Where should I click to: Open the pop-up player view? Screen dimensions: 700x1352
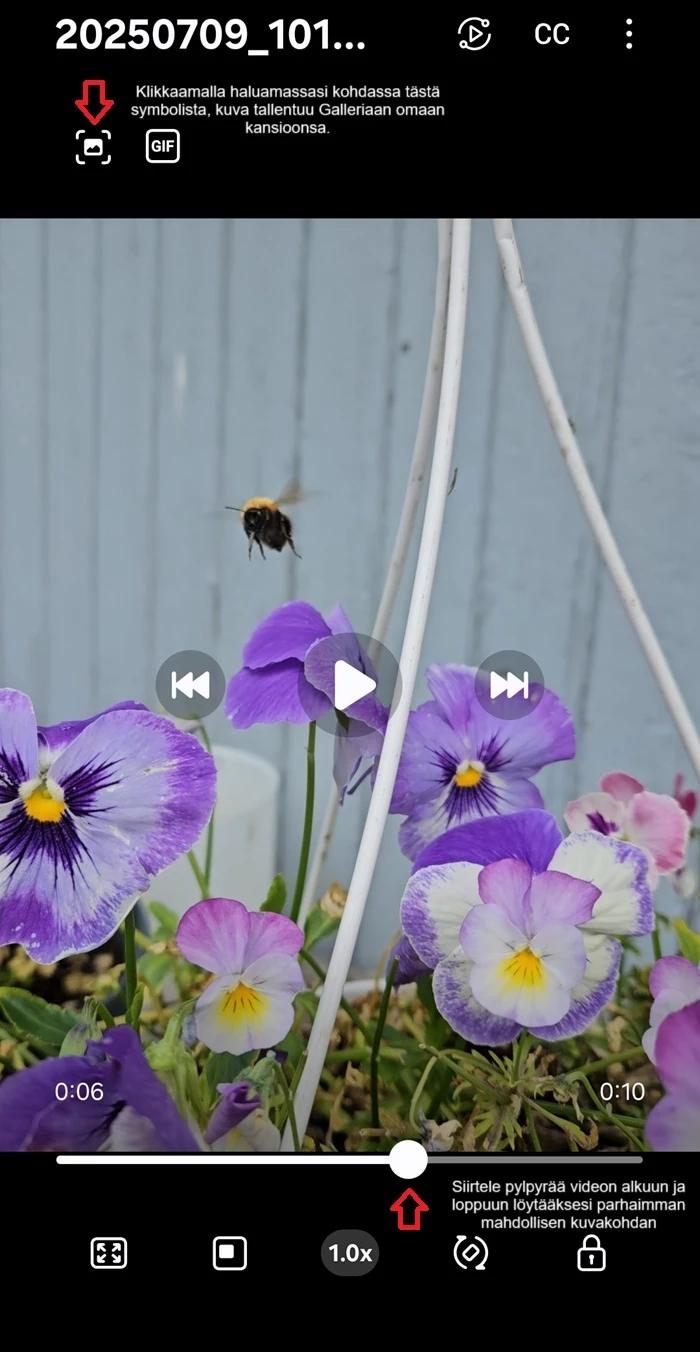tap(230, 1253)
